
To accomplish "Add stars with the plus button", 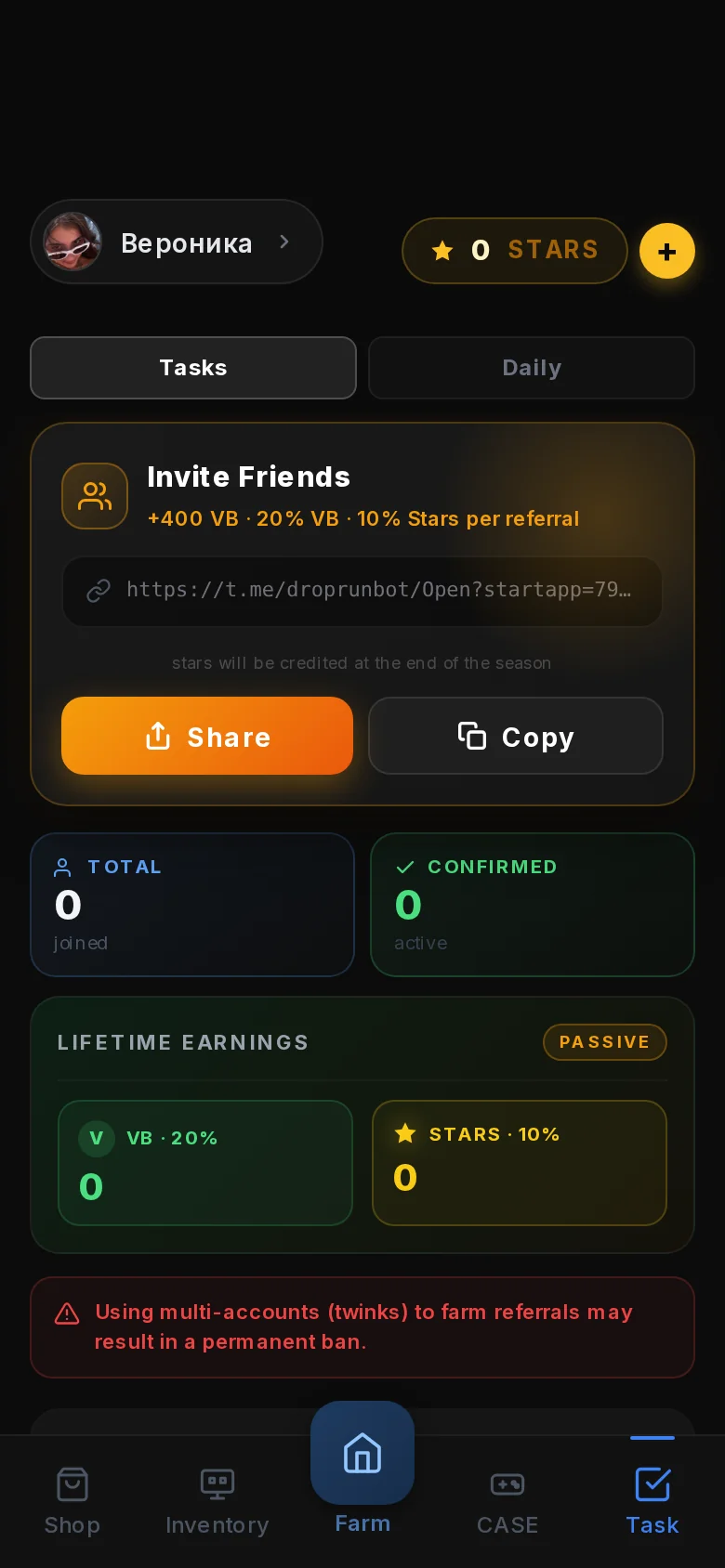I will click(x=666, y=251).
